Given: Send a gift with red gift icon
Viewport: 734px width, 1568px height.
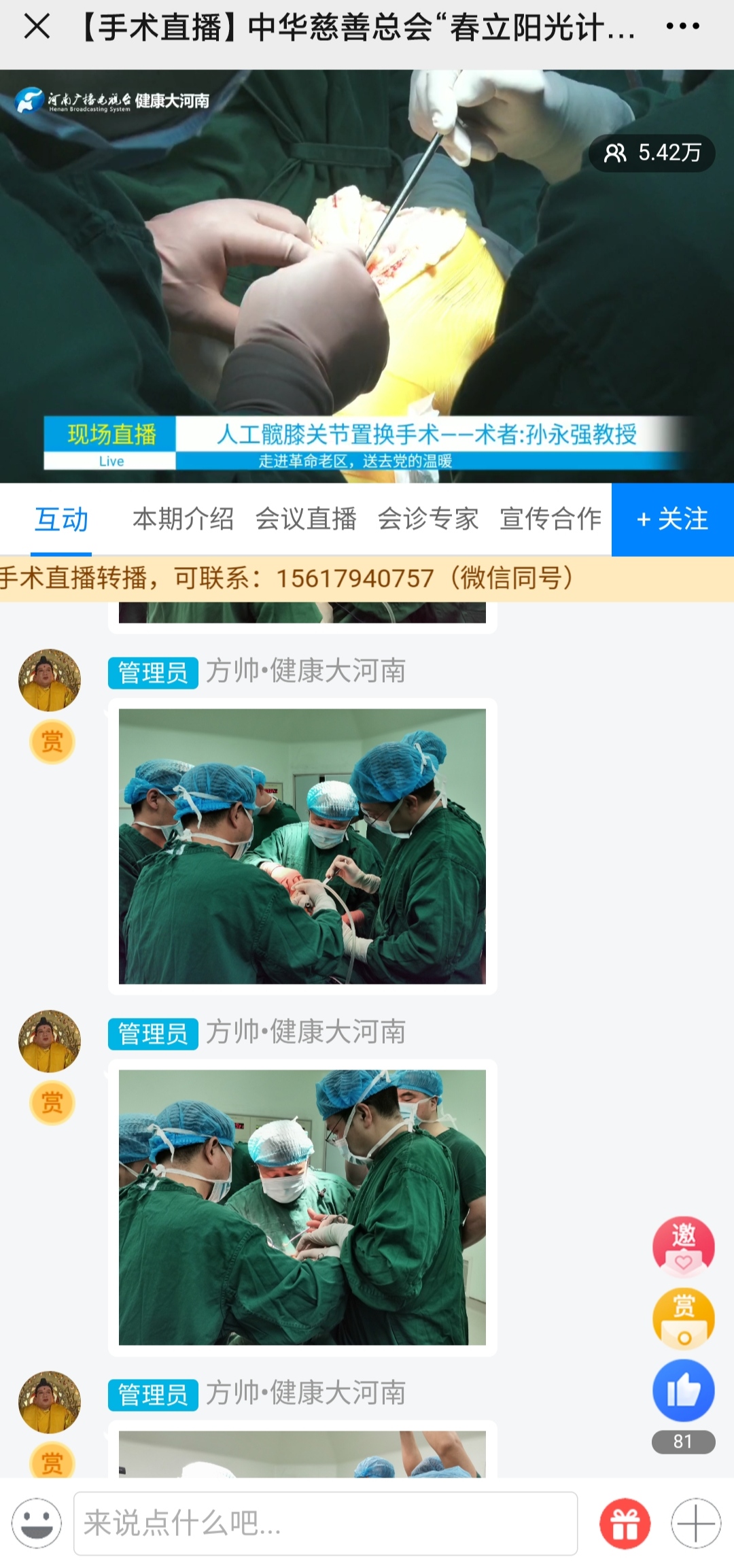Looking at the screenshot, I should 625,1523.
